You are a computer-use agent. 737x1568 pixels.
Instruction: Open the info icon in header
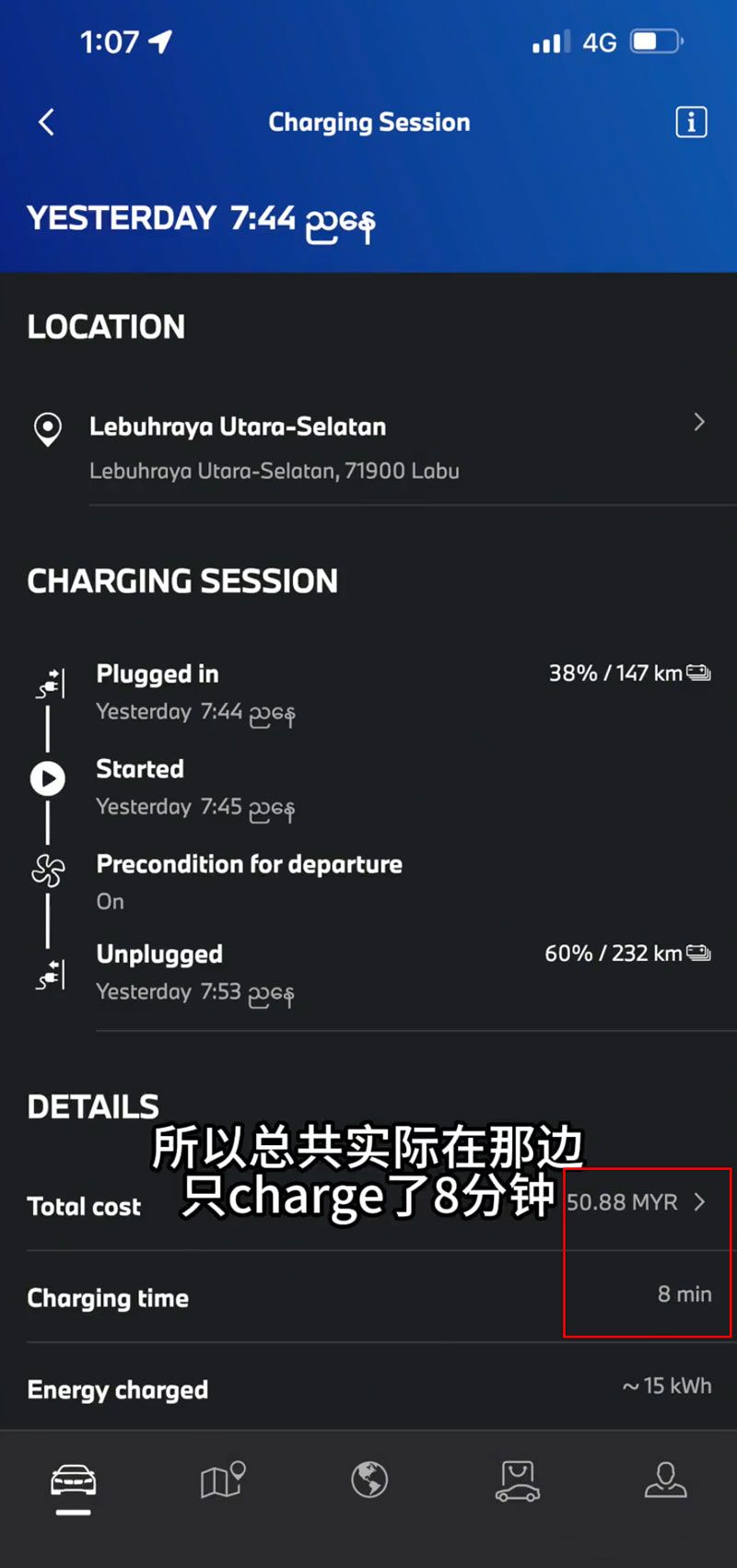pos(691,122)
